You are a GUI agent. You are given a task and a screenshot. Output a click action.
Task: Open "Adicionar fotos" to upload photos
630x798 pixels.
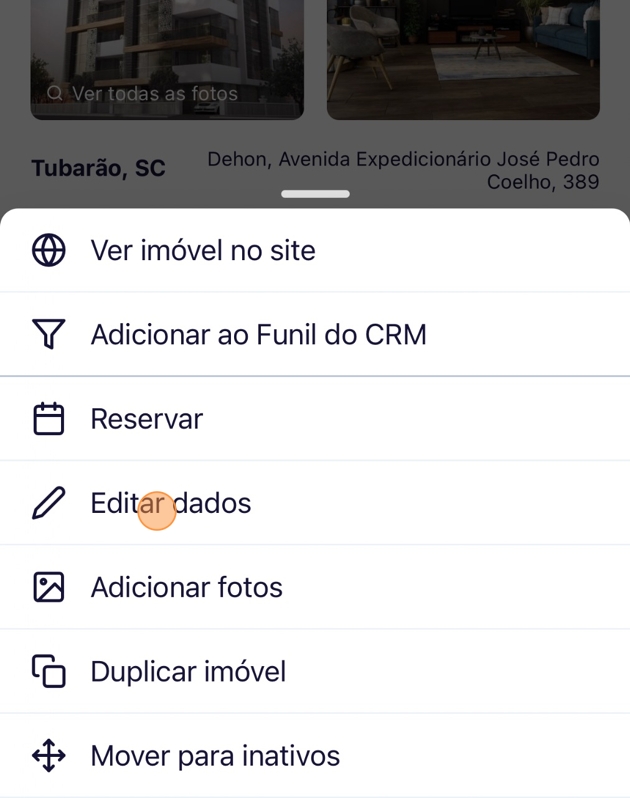point(186,587)
